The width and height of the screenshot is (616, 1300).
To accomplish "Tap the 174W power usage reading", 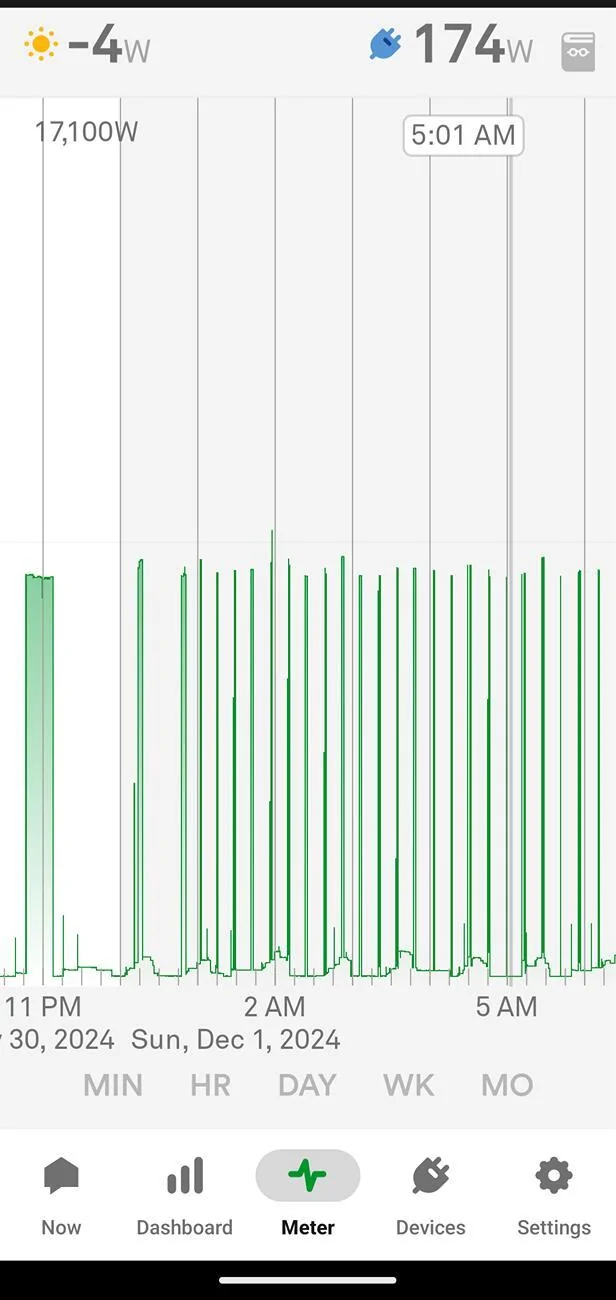I will [451, 46].
